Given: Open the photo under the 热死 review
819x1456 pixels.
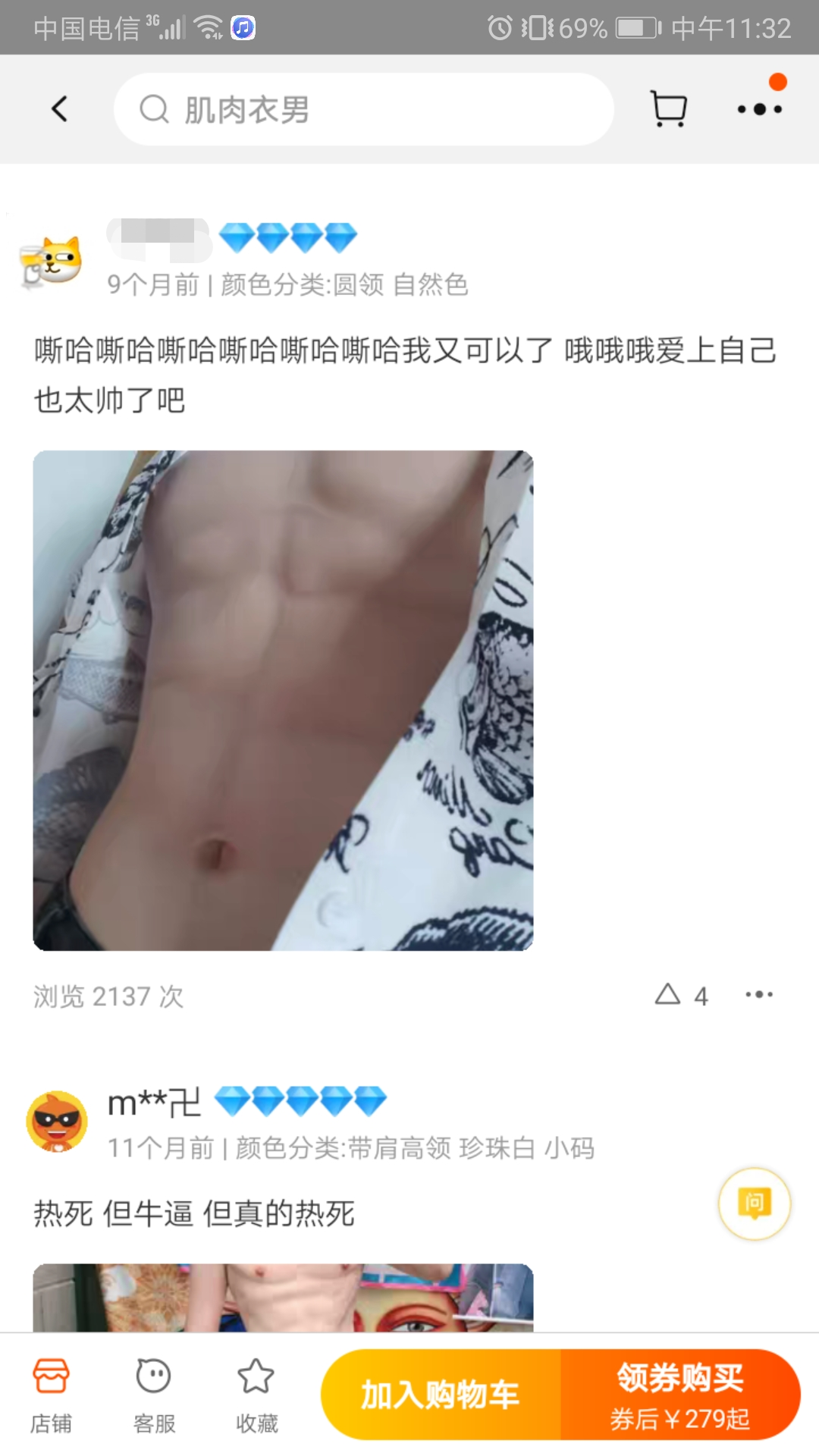Looking at the screenshot, I should coord(283,1298).
